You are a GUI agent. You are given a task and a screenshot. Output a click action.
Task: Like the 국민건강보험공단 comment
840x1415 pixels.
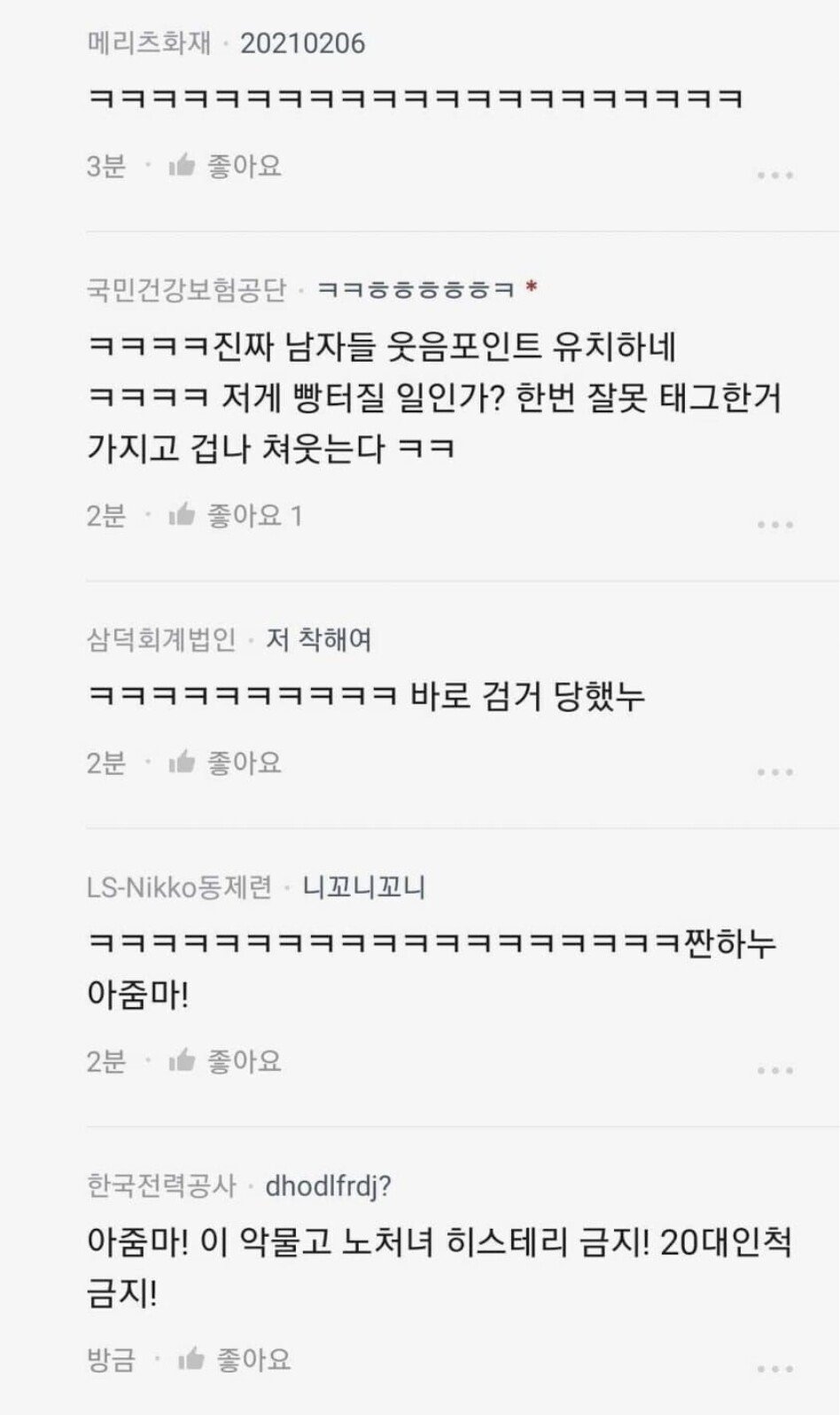click(225, 515)
